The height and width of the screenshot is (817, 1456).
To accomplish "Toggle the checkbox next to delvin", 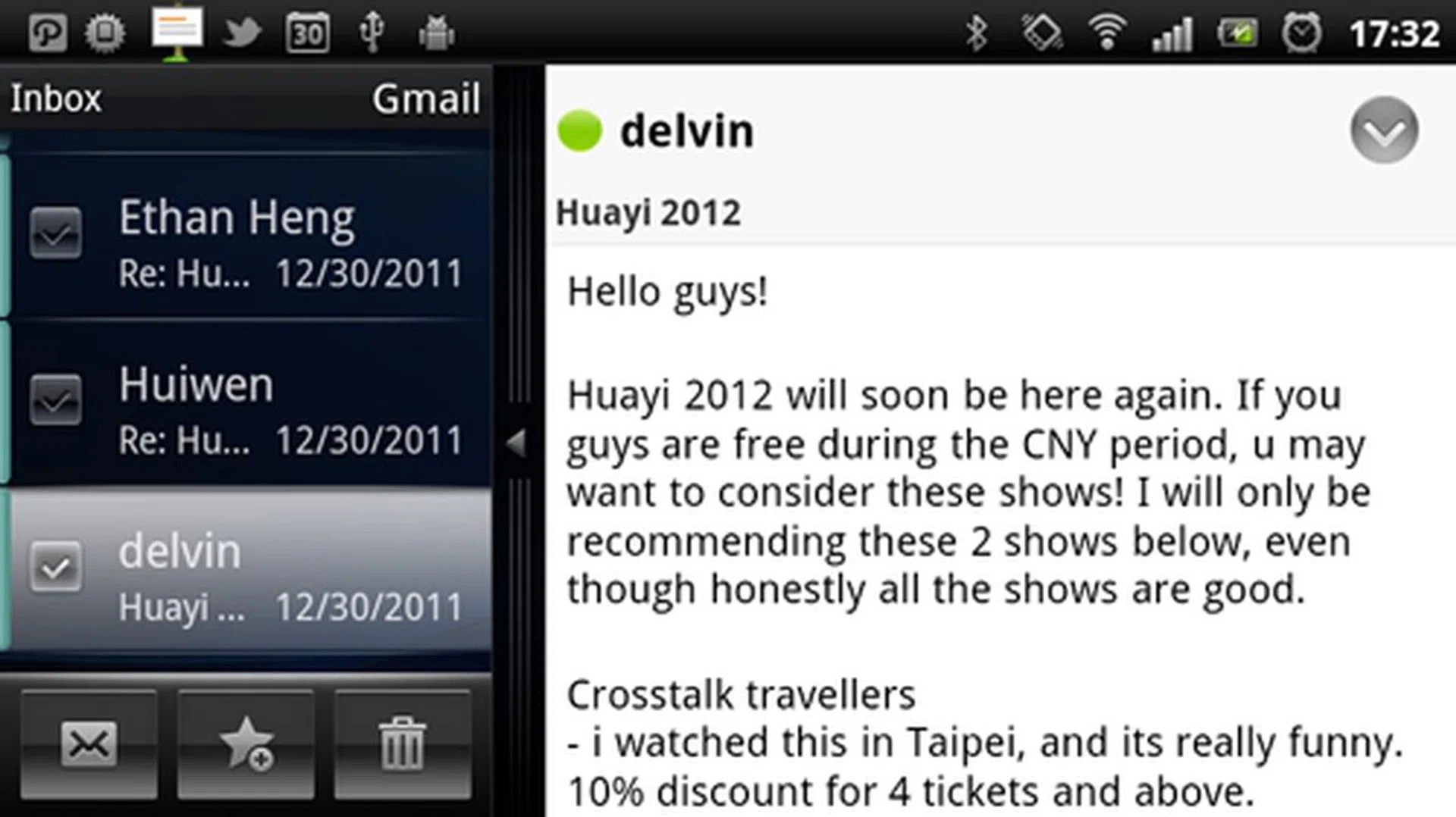I will tap(55, 567).
